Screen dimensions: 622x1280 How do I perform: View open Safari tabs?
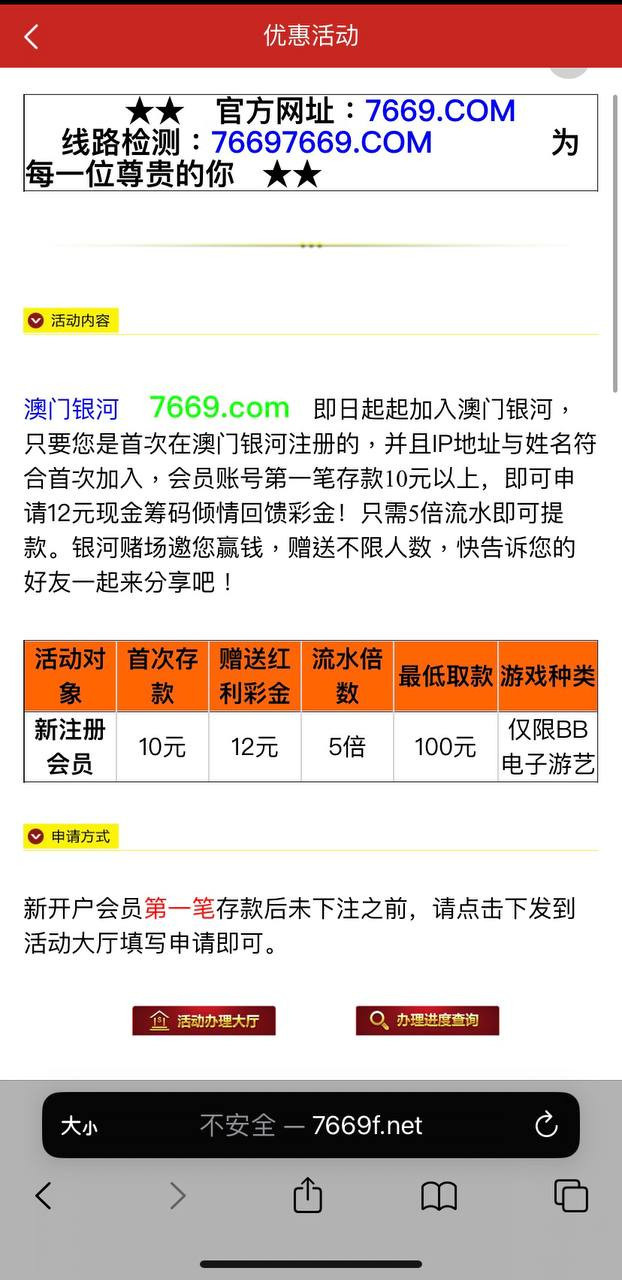(570, 1195)
